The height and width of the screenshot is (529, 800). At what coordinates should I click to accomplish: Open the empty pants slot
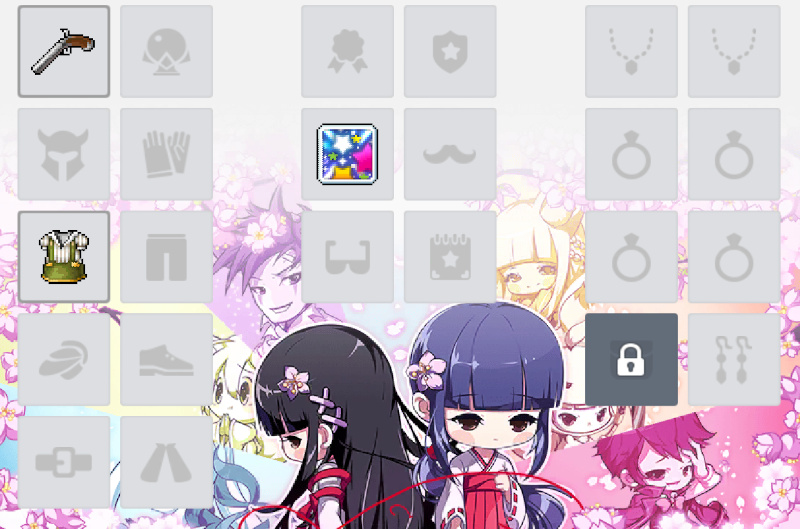click(x=166, y=256)
